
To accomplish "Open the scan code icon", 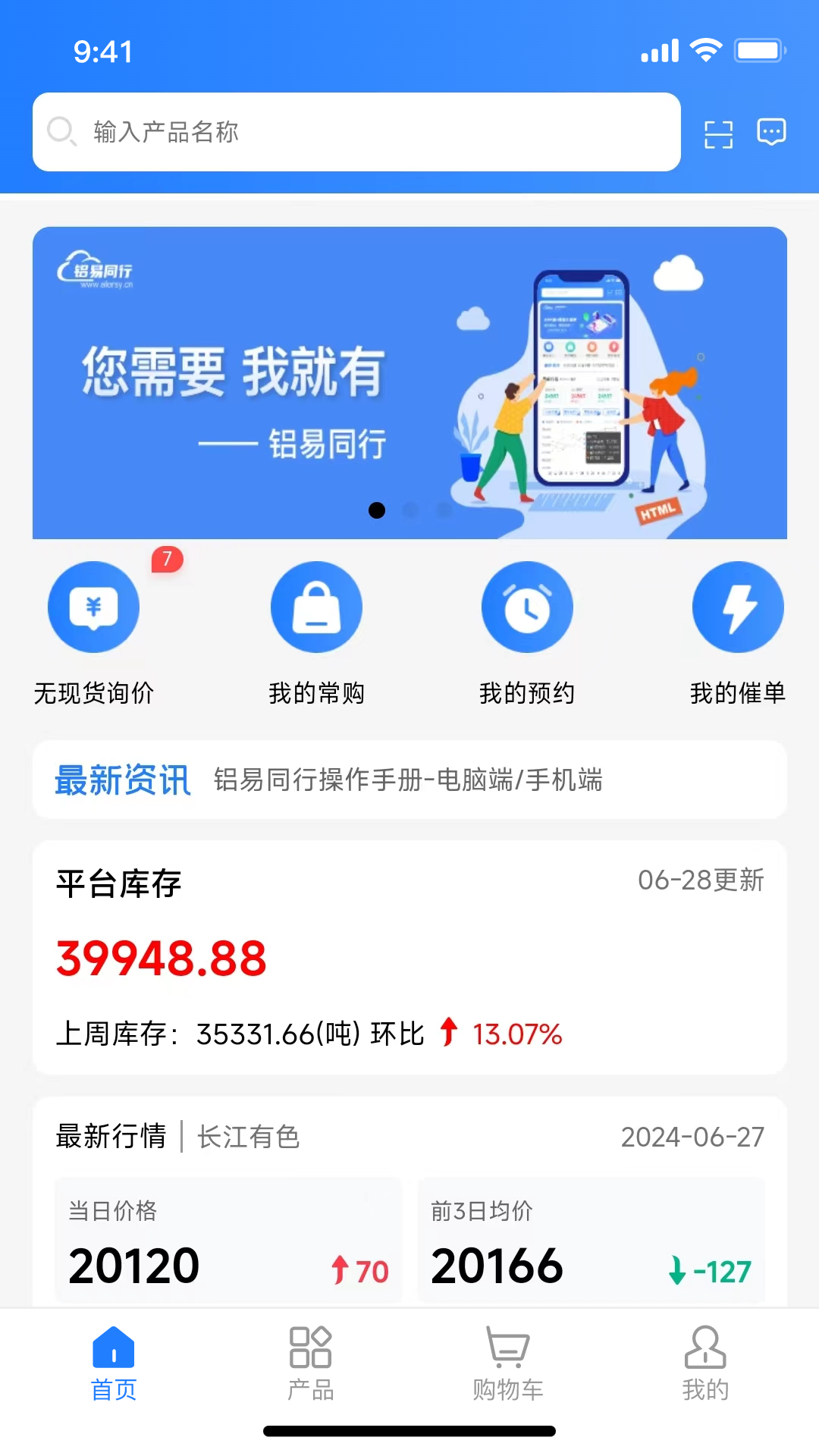I will (718, 134).
